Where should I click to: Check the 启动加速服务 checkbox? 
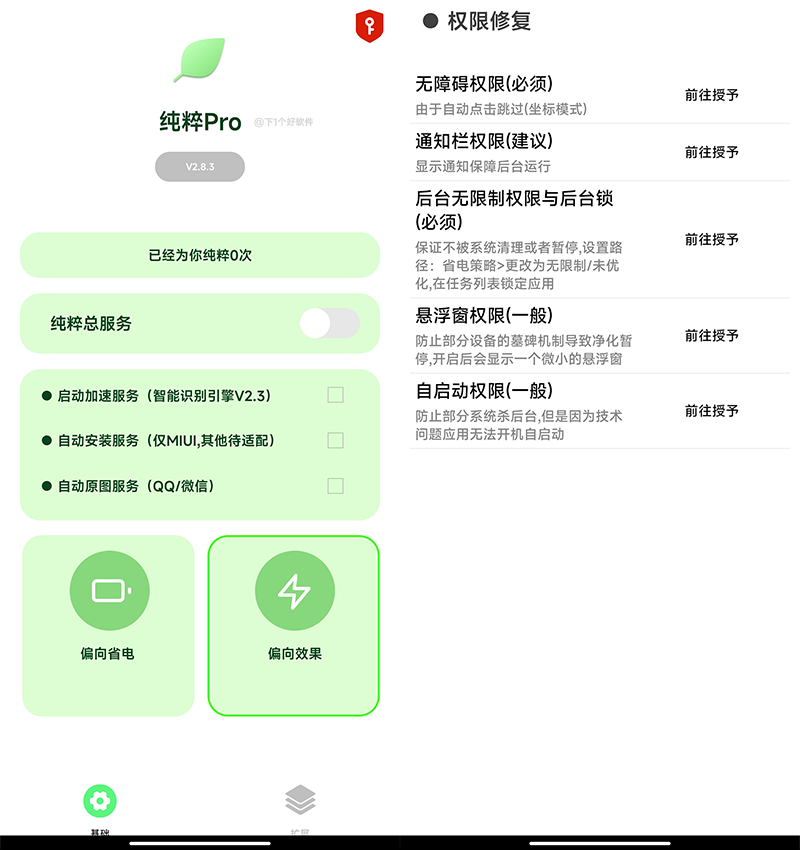click(x=335, y=395)
